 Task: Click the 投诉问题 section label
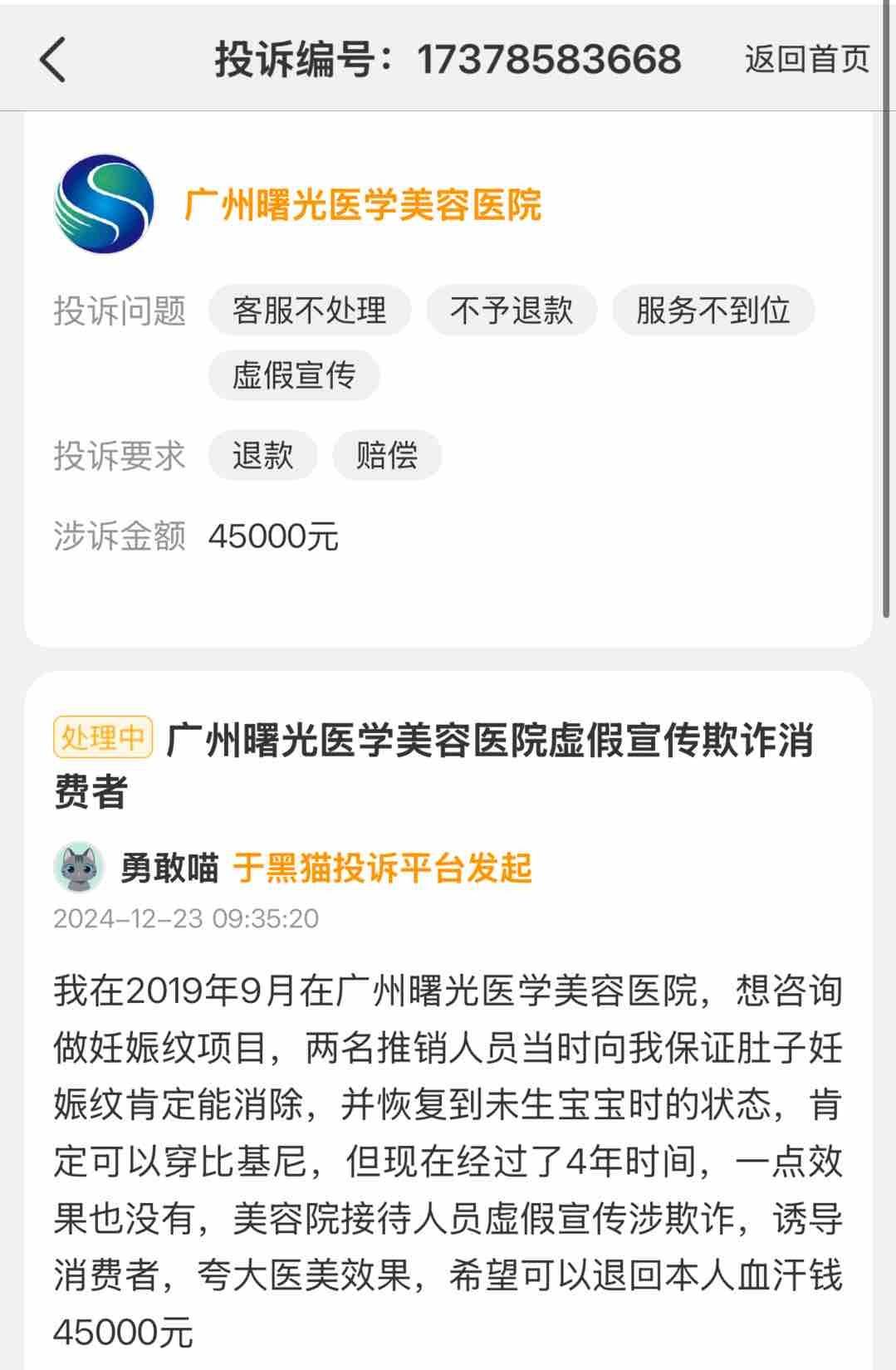[120, 310]
